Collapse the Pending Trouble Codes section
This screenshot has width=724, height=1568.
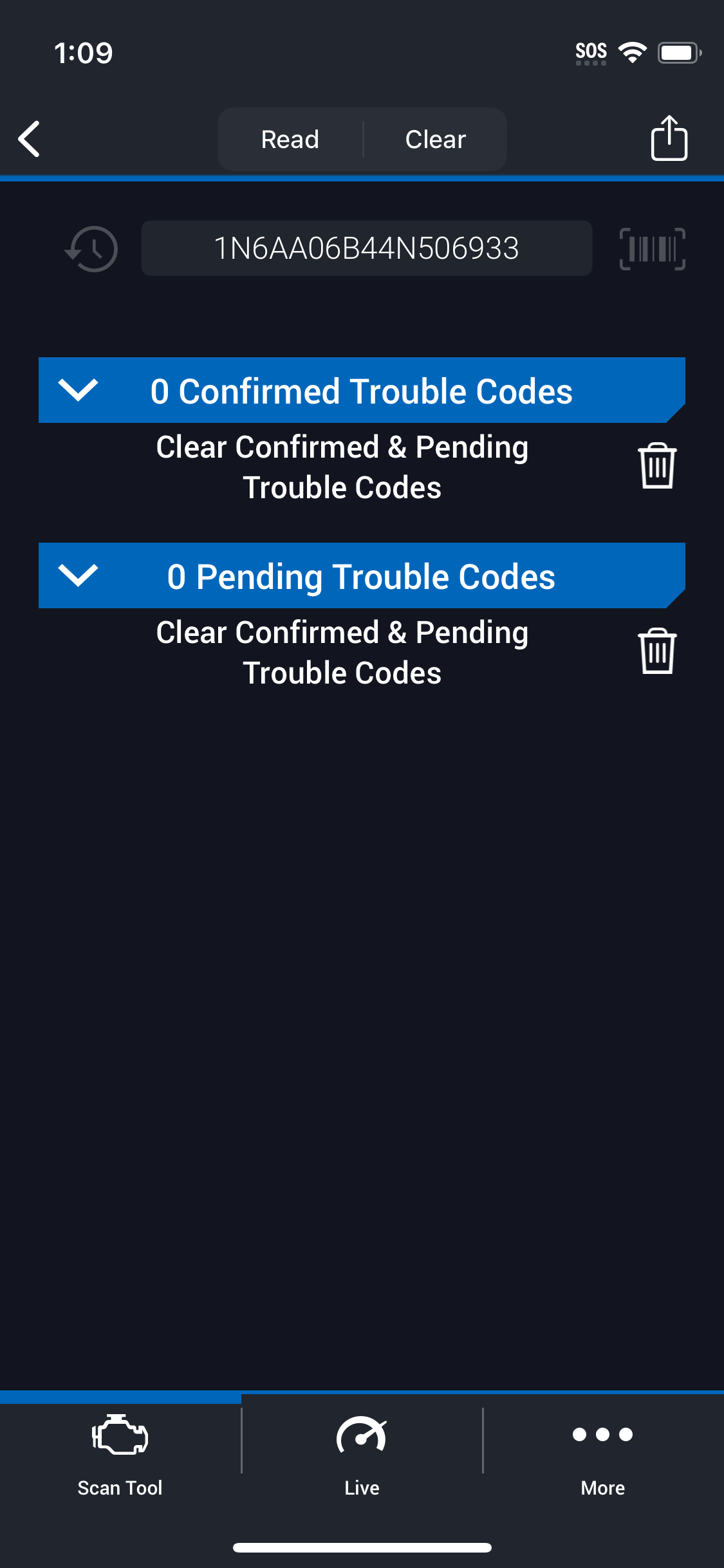click(78, 575)
